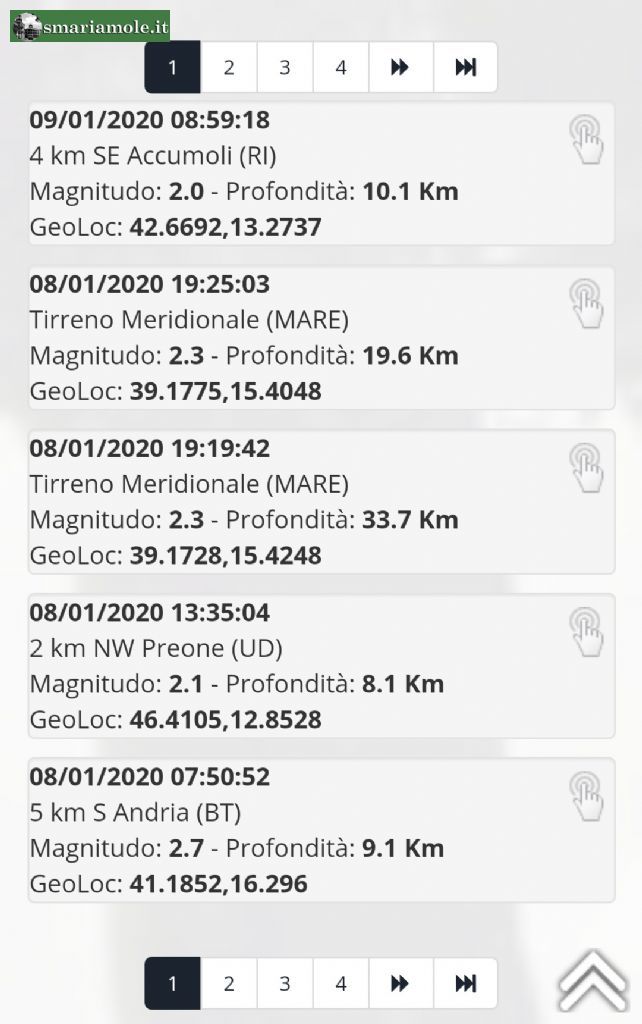Image resolution: width=642 pixels, height=1024 pixels.
Task: Skip to last page via the upper pagination bar
Action: [x=465, y=67]
